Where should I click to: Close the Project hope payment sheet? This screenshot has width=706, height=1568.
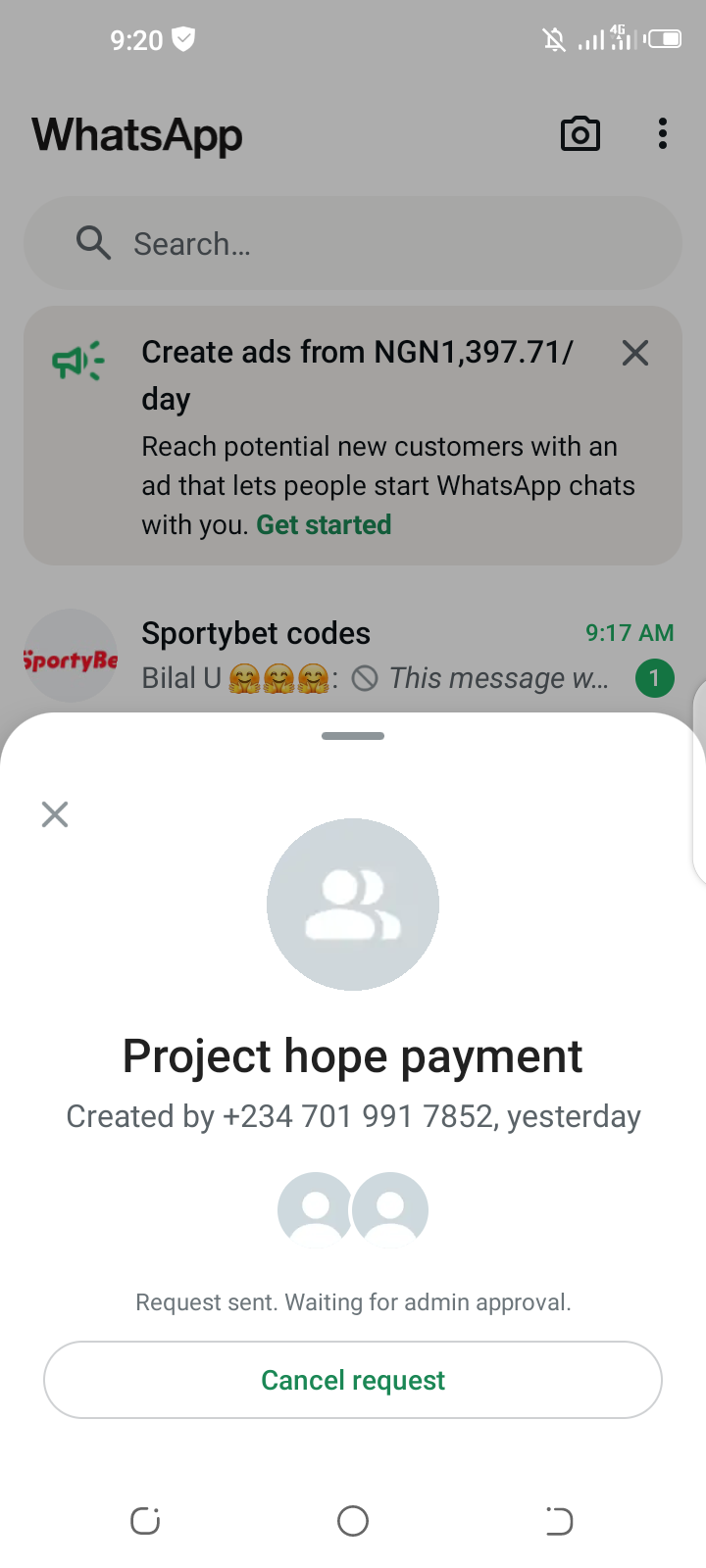coord(55,814)
